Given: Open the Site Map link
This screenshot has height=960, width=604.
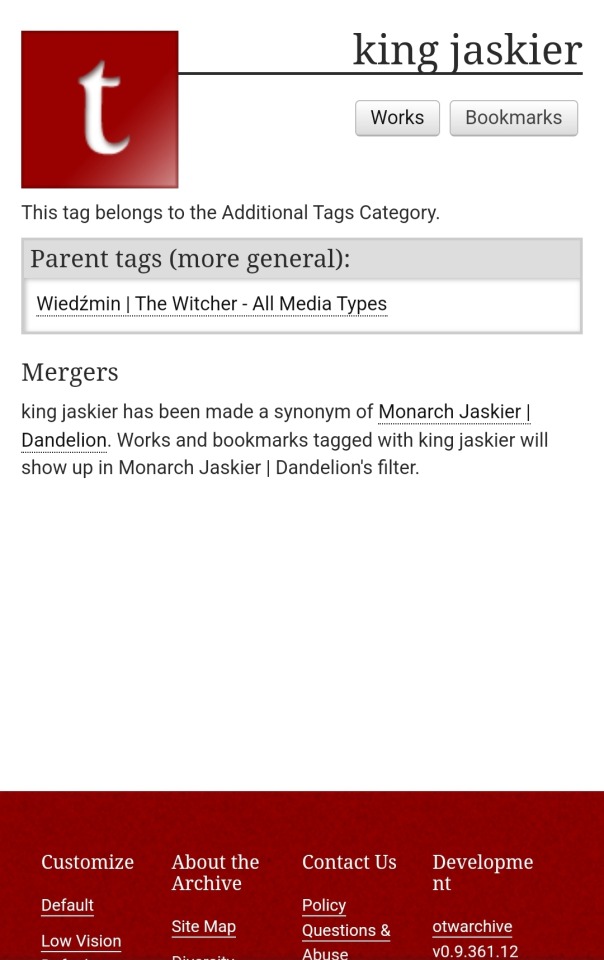Looking at the screenshot, I should pos(203,927).
